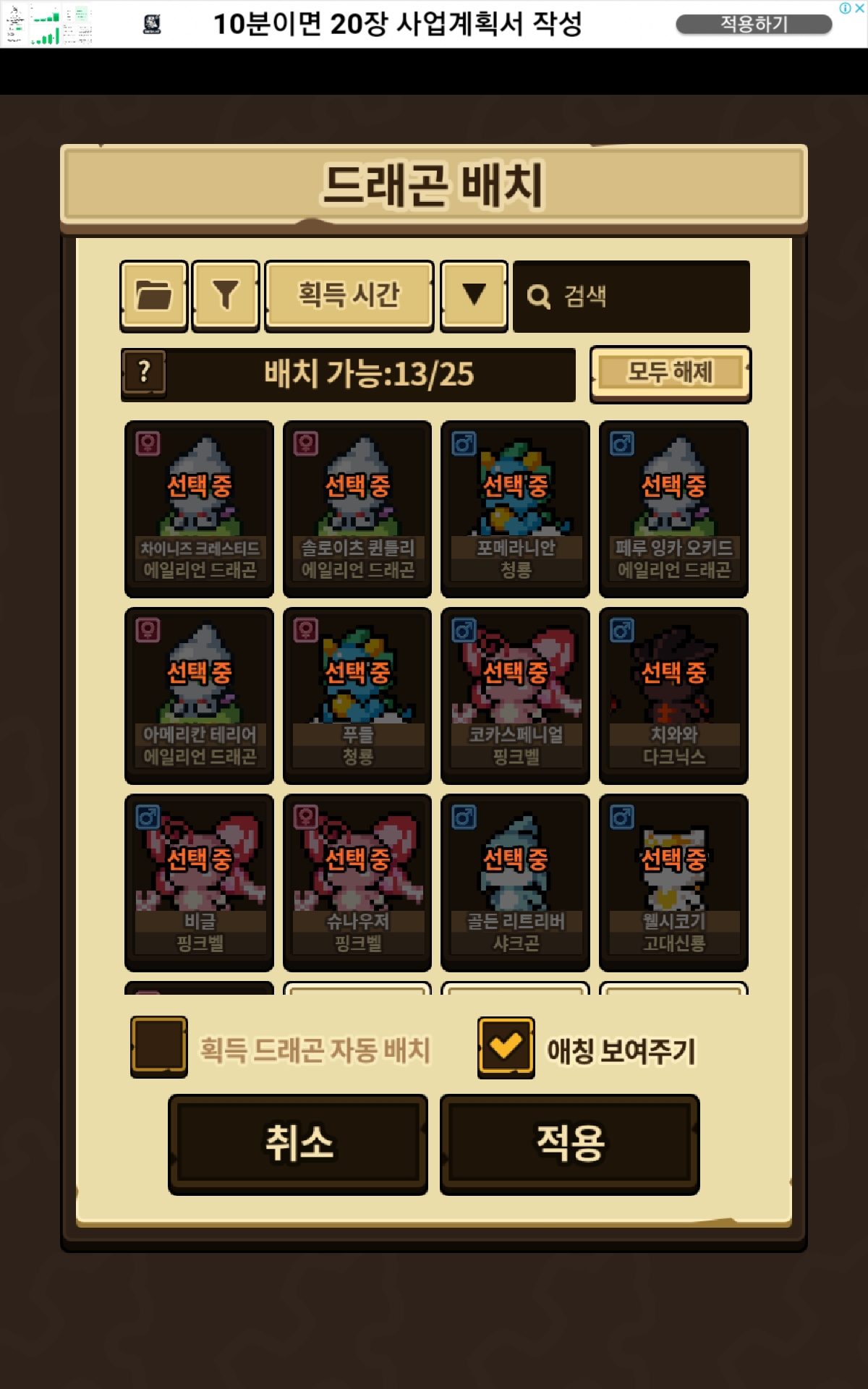Image resolution: width=868 pixels, height=1389 pixels.
Task: Open the question mark help icon
Action: coord(145,373)
